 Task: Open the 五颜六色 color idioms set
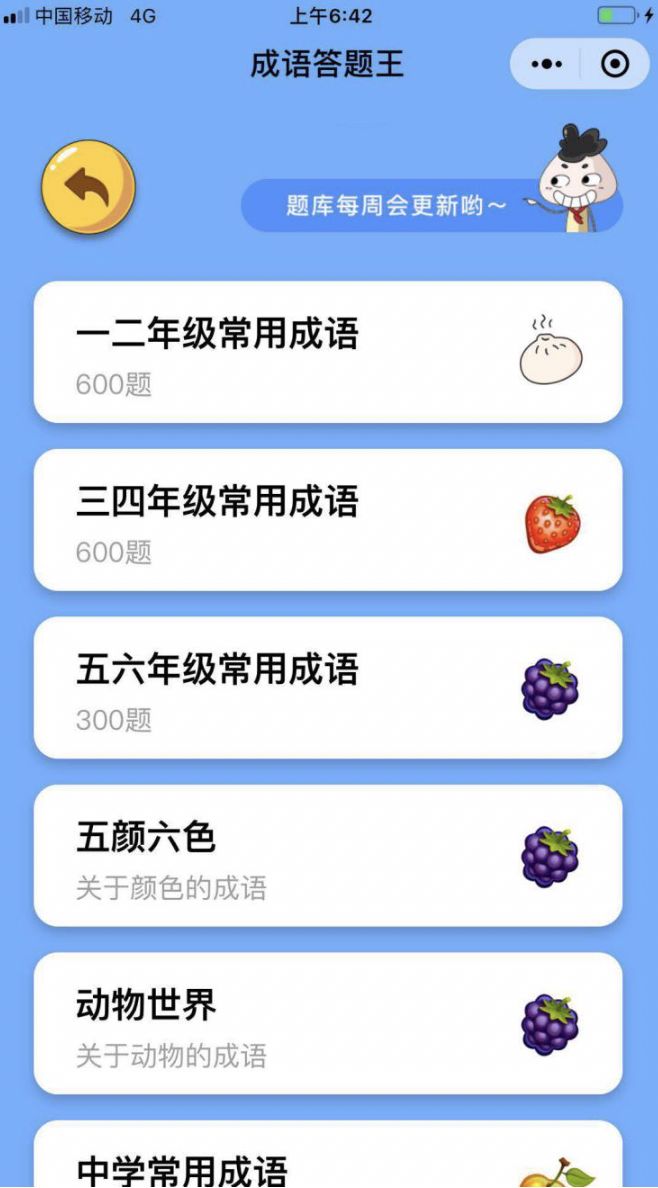pos(328,856)
